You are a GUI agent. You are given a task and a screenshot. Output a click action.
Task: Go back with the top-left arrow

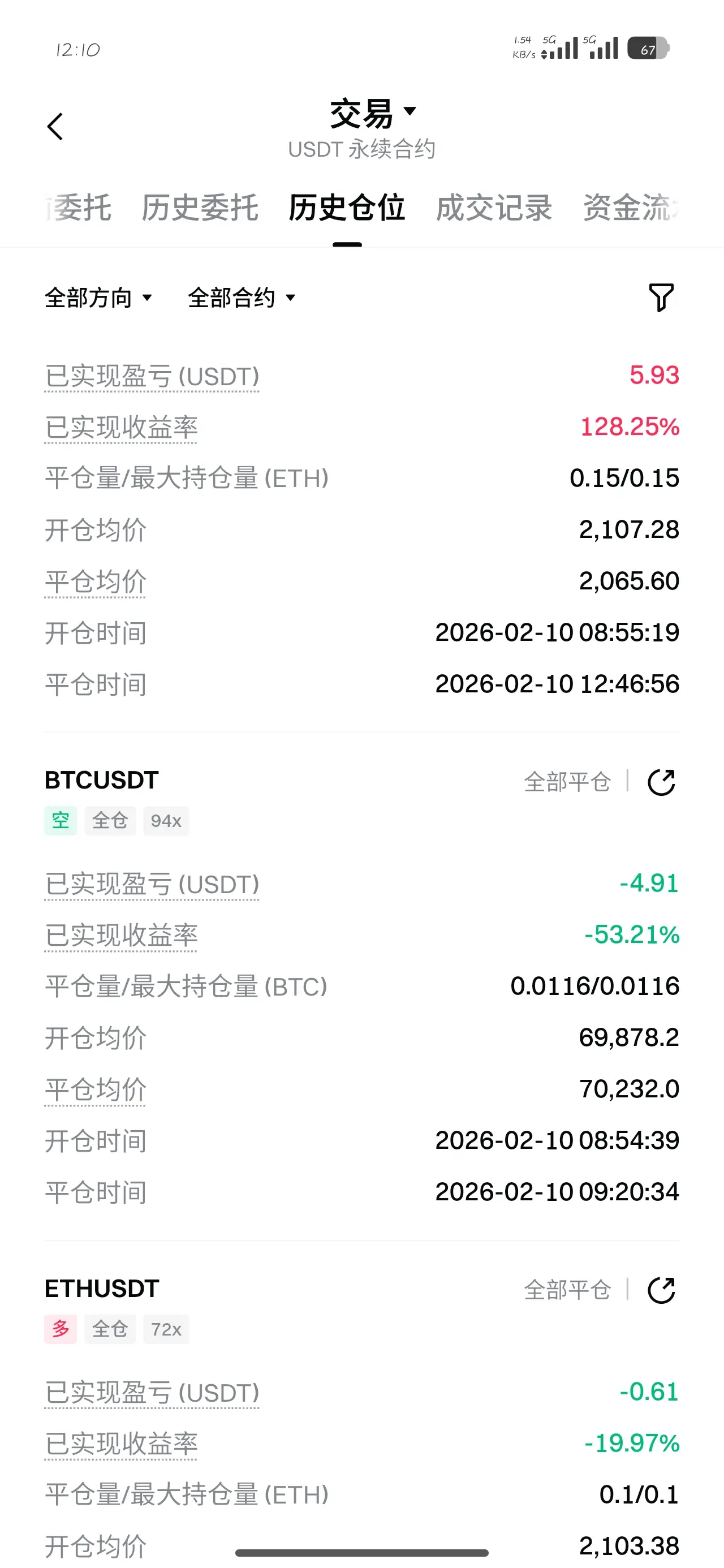[x=55, y=127]
